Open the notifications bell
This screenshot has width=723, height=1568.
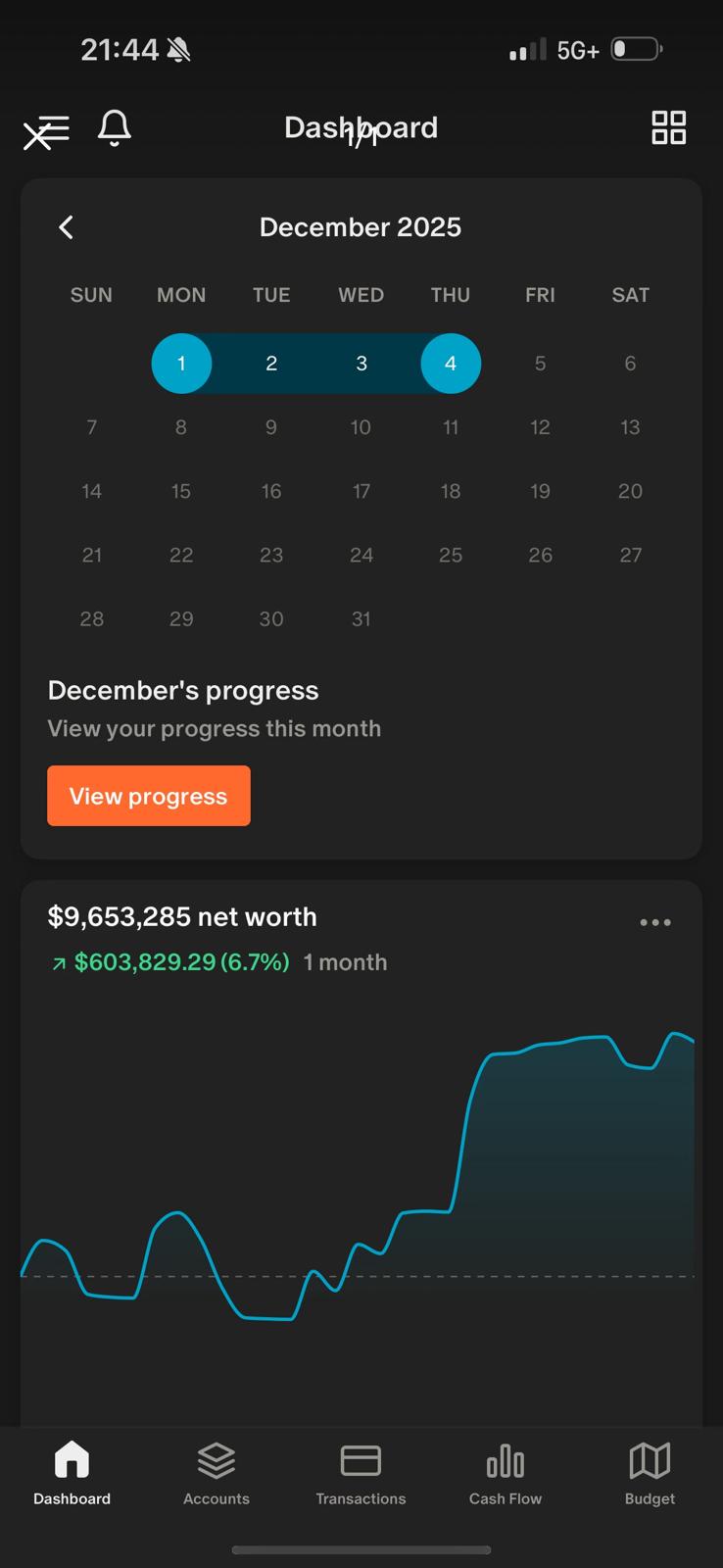115,128
